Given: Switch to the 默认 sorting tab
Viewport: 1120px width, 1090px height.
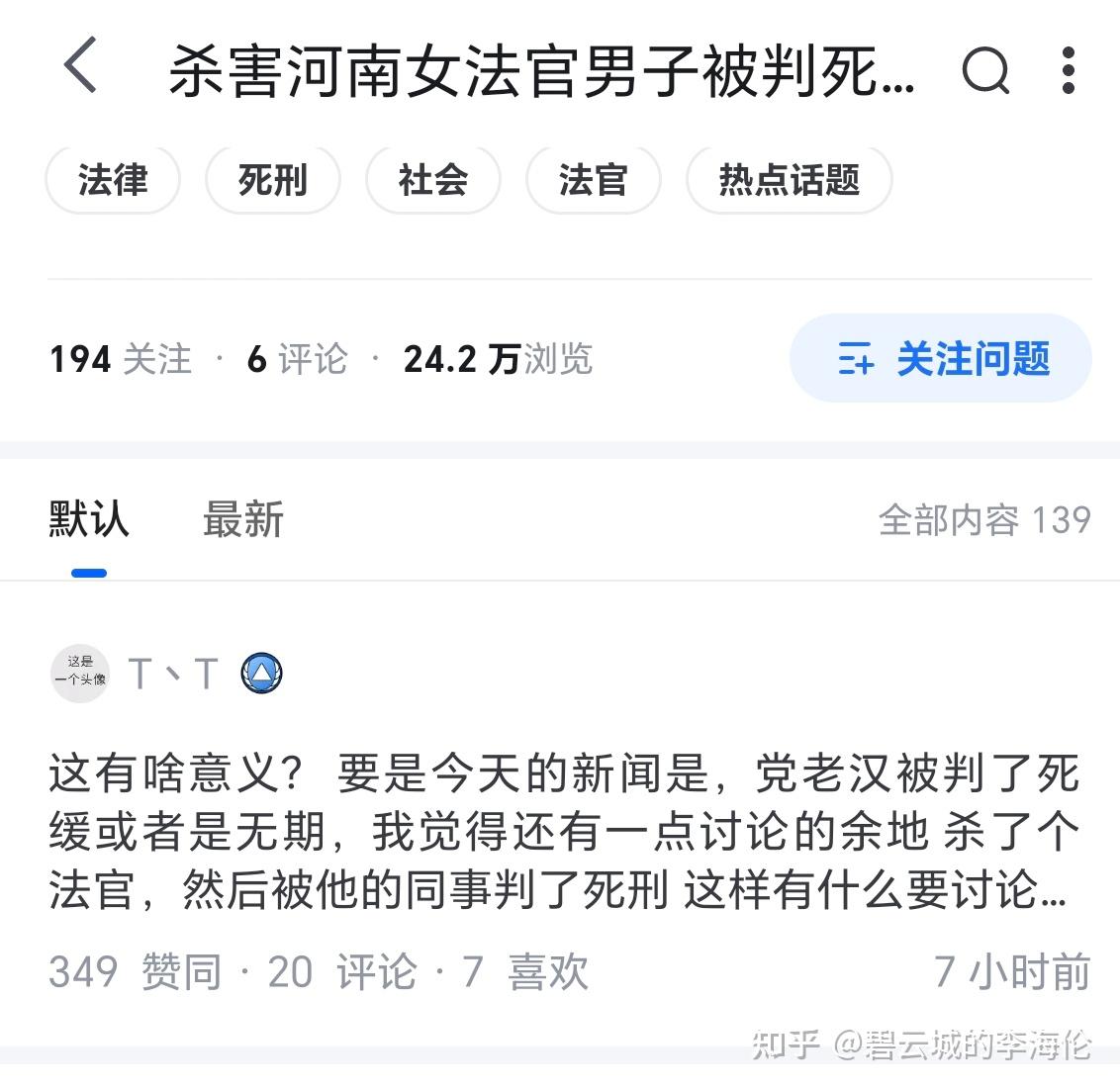Looking at the screenshot, I should [x=88, y=519].
